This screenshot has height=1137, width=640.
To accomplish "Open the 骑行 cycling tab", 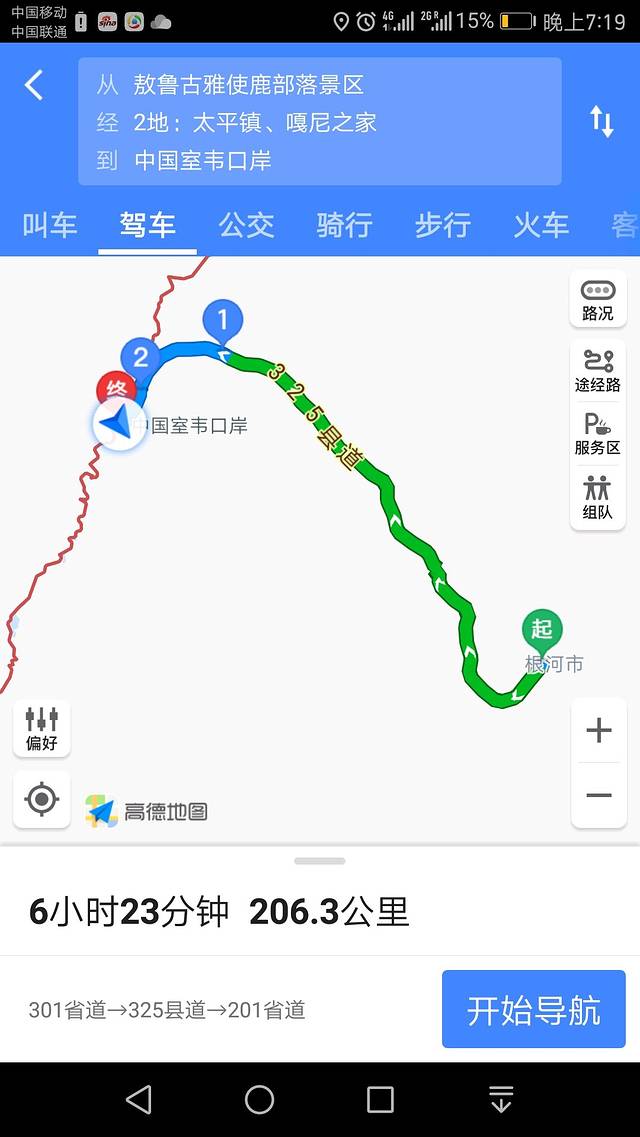I will [x=344, y=225].
